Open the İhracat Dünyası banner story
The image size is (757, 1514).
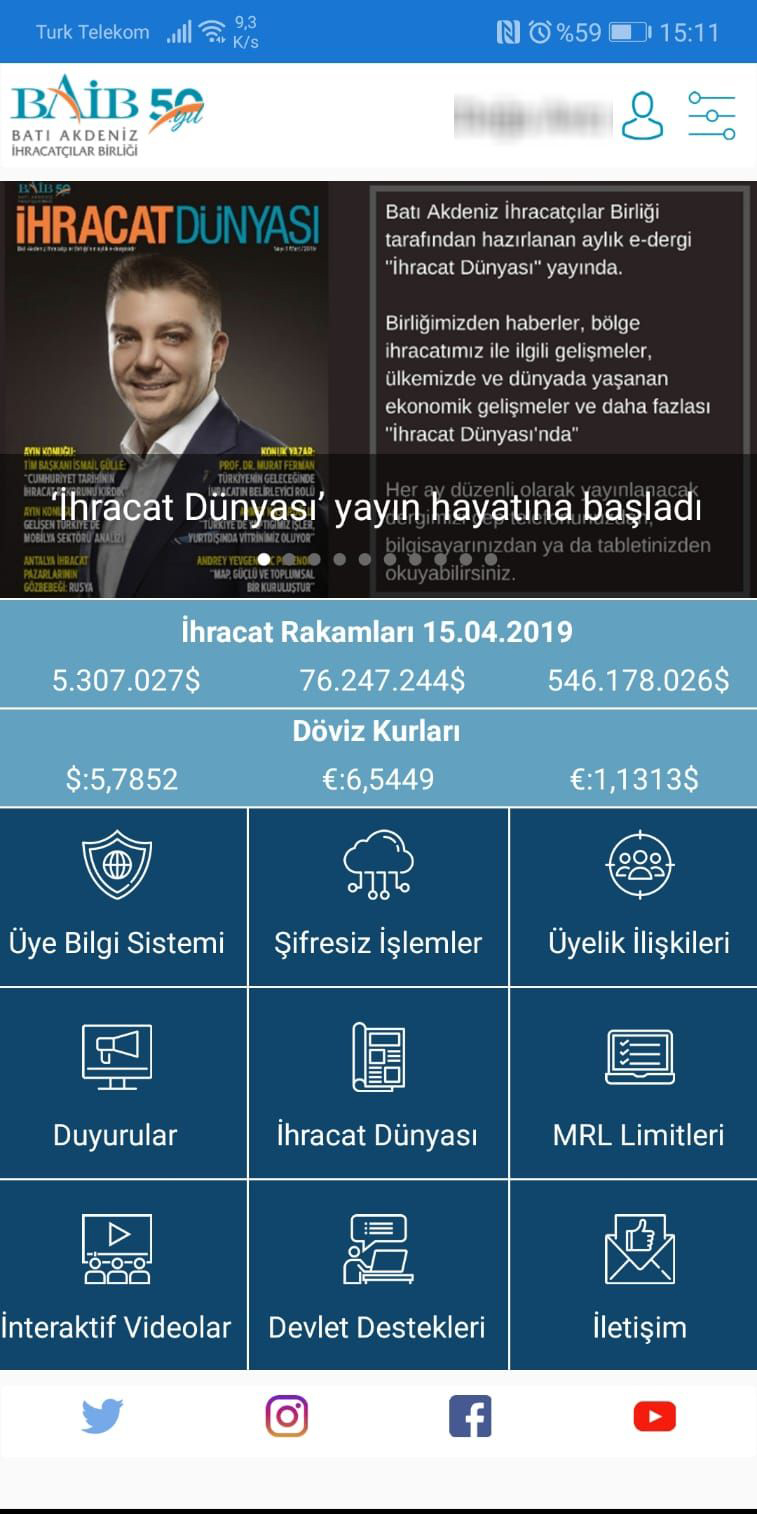[x=378, y=390]
